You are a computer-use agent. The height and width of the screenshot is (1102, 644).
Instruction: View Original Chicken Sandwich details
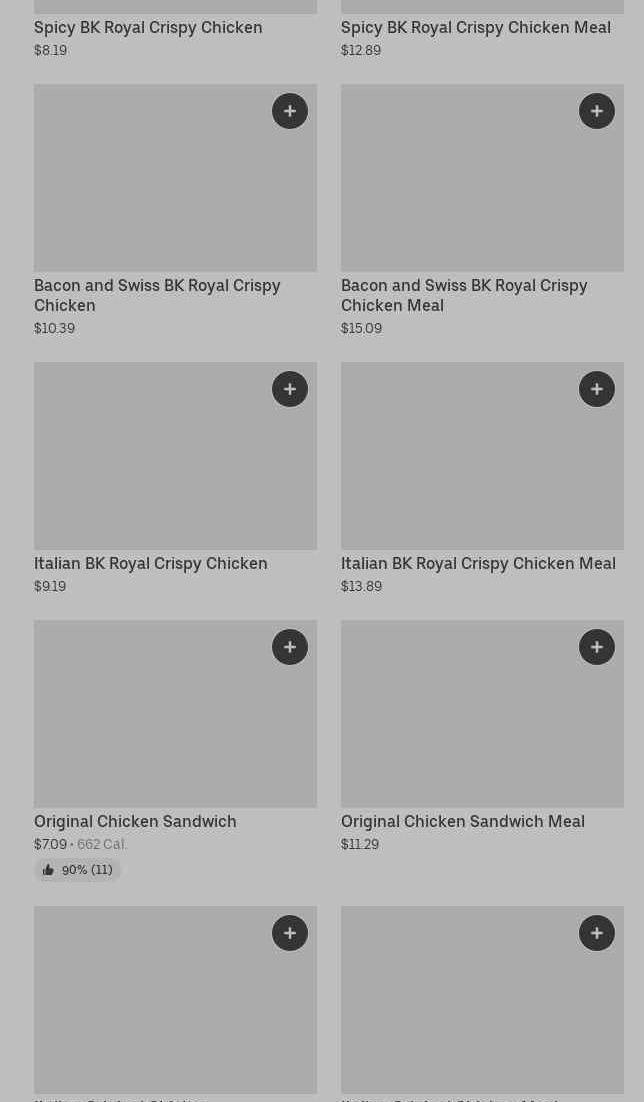tap(135, 821)
